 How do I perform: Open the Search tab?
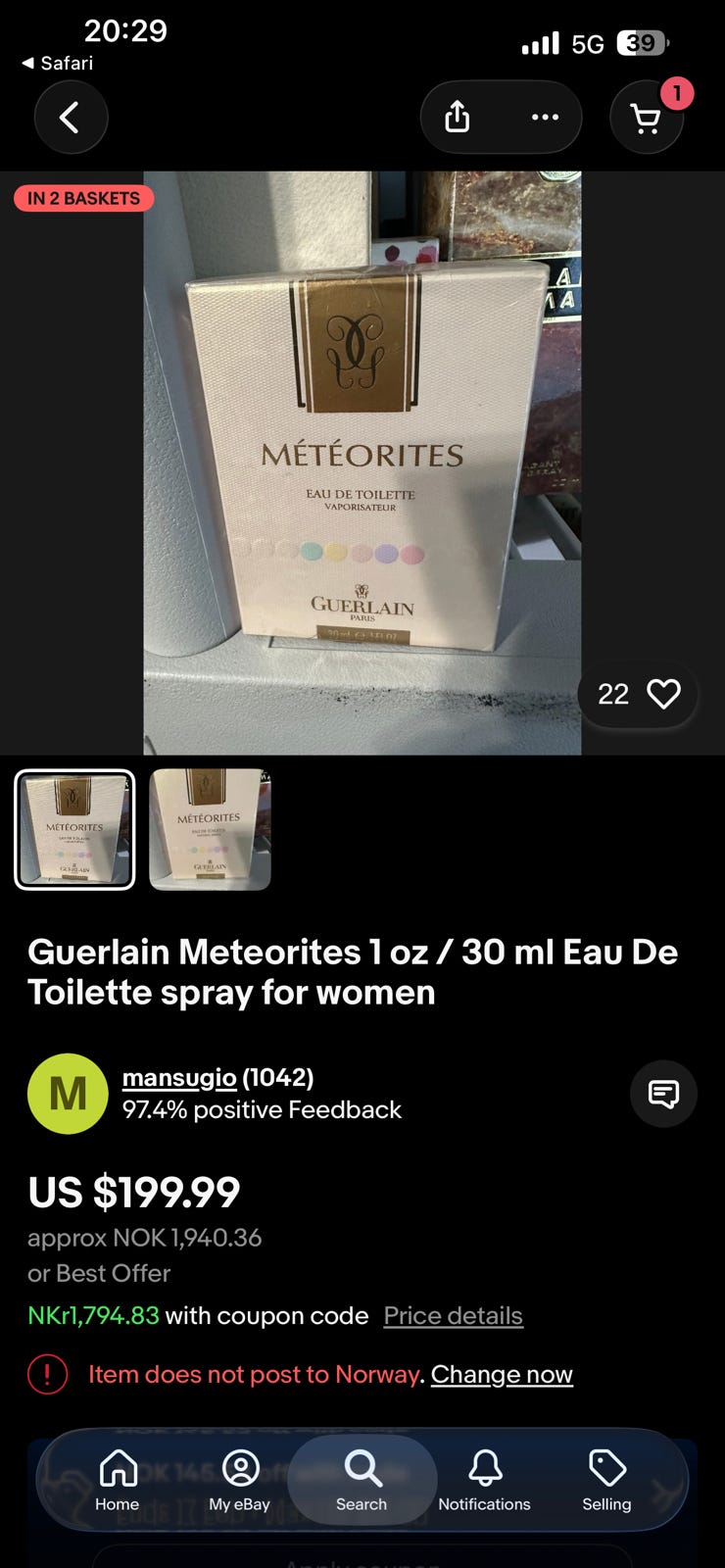pyautogui.click(x=362, y=1482)
